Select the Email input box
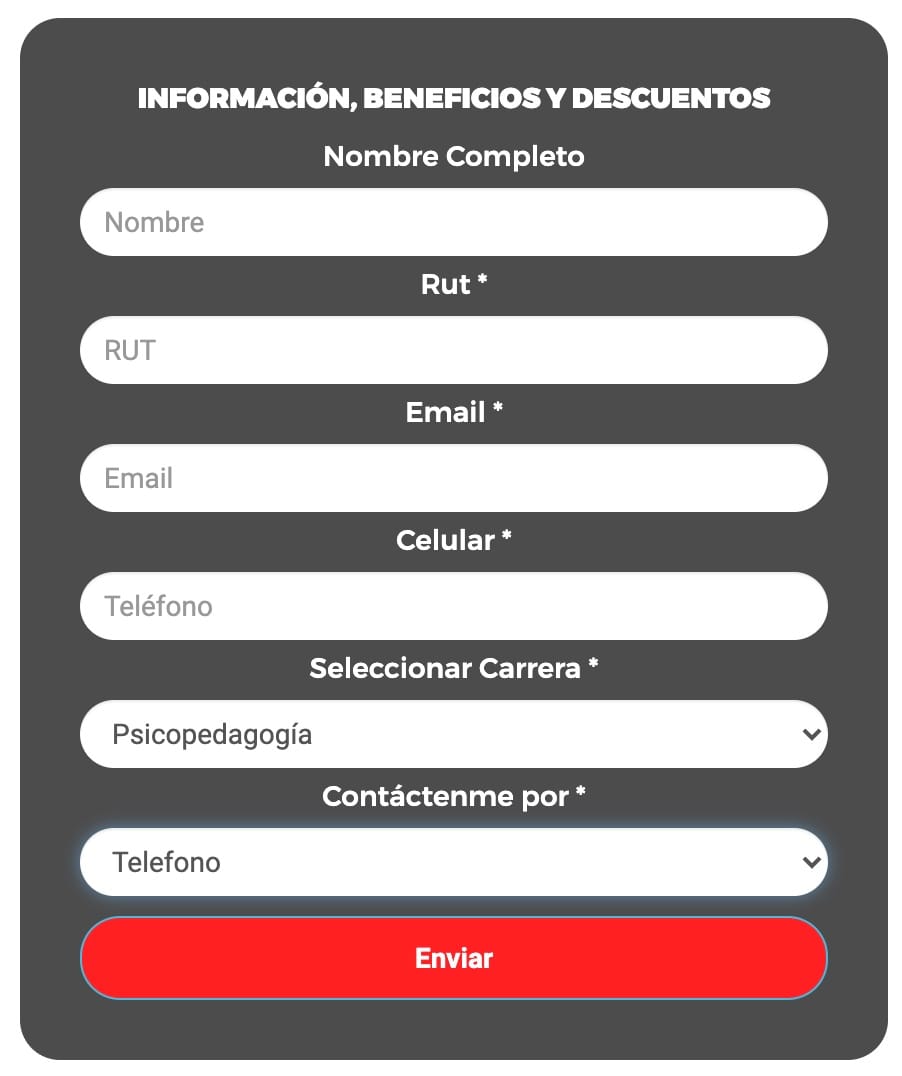The width and height of the screenshot is (902, 1076). tap(453, 478)
